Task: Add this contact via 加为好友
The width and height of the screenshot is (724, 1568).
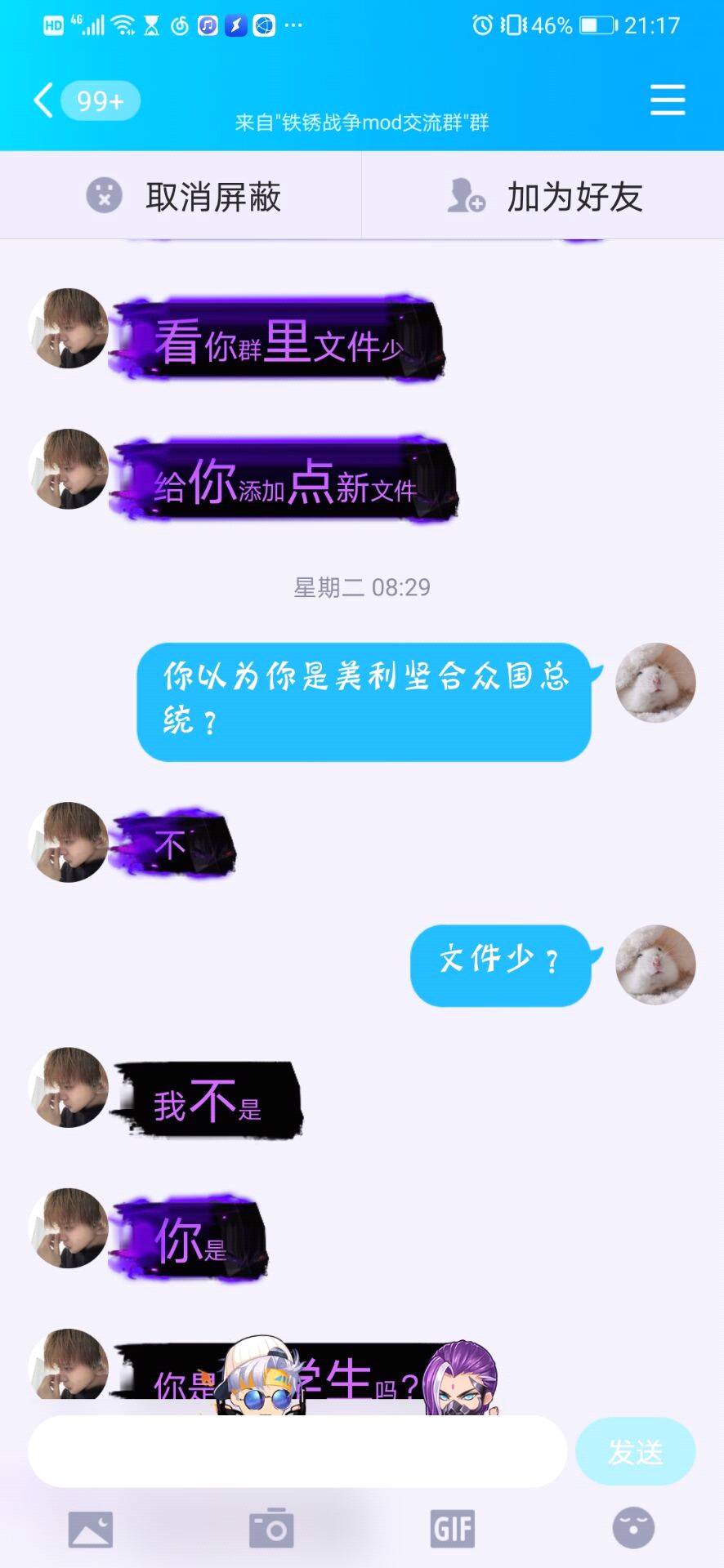Action: (x=545, y=196)
